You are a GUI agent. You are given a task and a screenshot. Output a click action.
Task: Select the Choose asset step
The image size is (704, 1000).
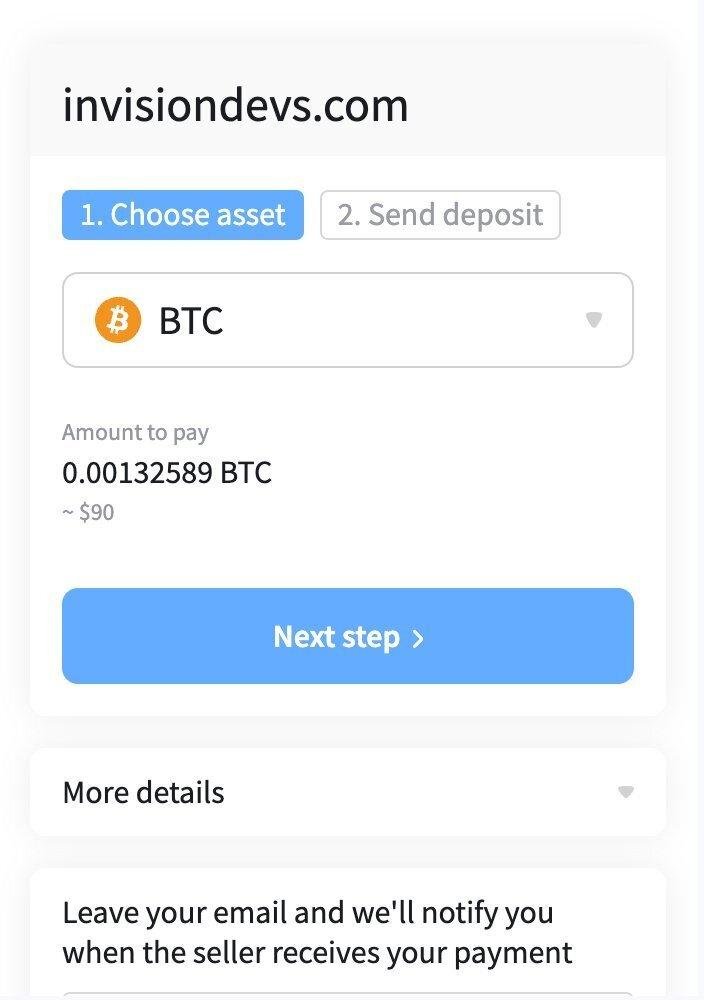point(182,215)
